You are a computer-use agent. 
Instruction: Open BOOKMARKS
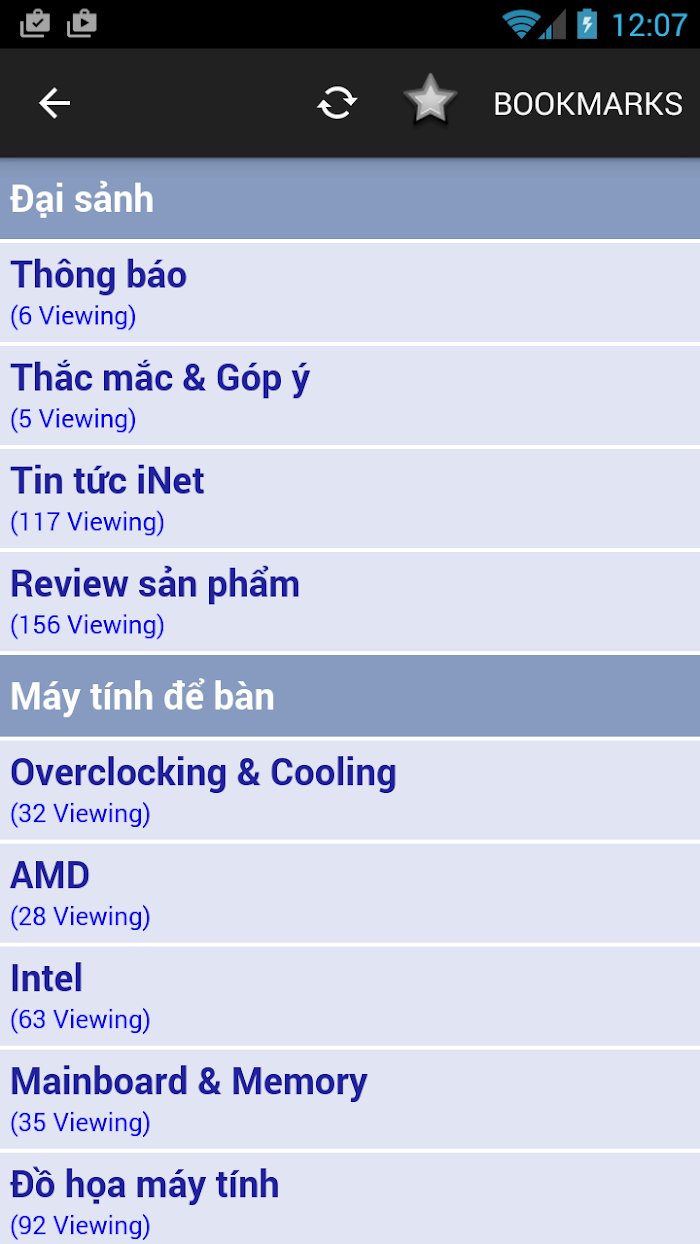click(588, 104)
